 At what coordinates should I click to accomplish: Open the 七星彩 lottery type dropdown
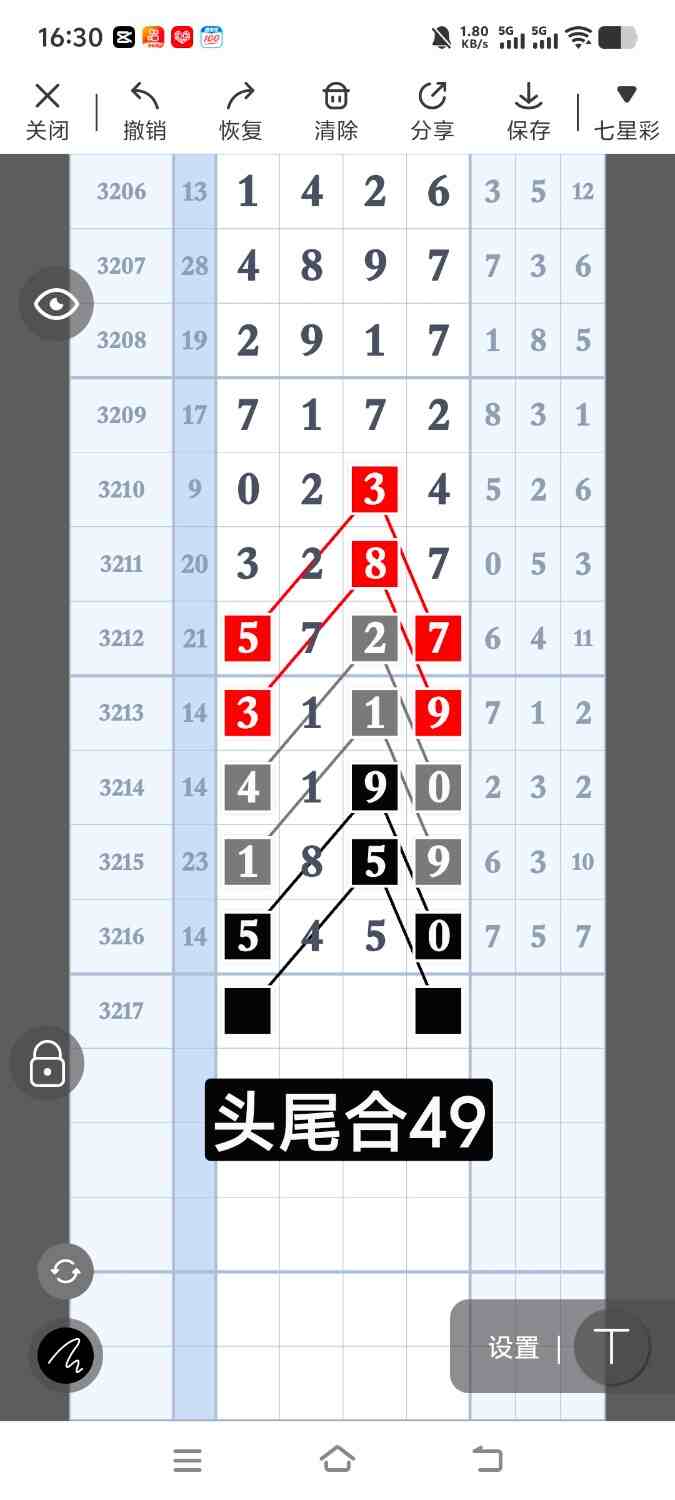(x=626, y=111)
